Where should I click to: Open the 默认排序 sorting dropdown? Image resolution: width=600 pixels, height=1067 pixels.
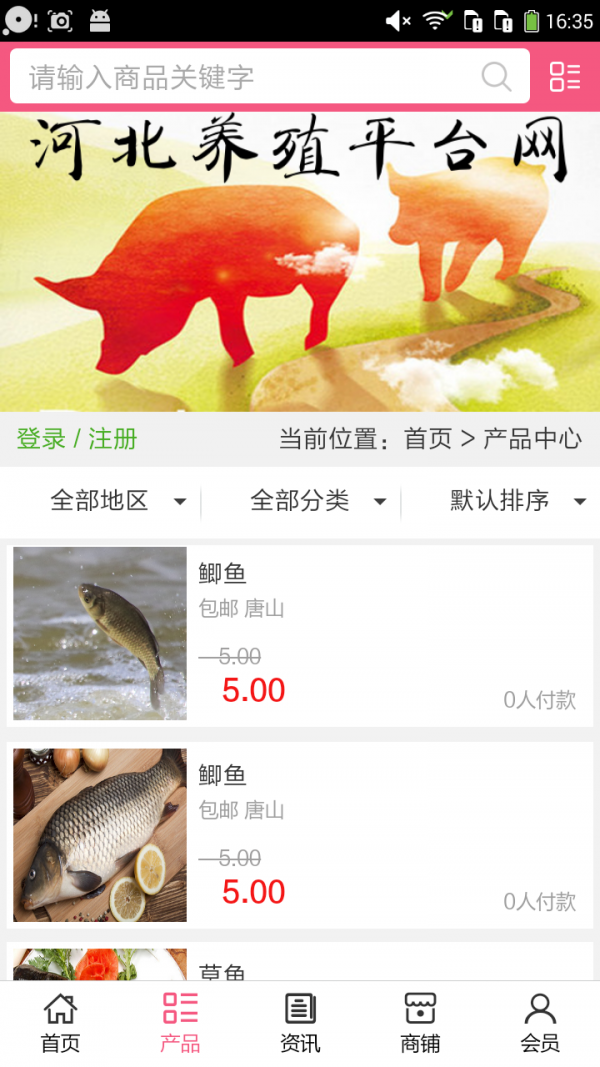coord(517,501)
